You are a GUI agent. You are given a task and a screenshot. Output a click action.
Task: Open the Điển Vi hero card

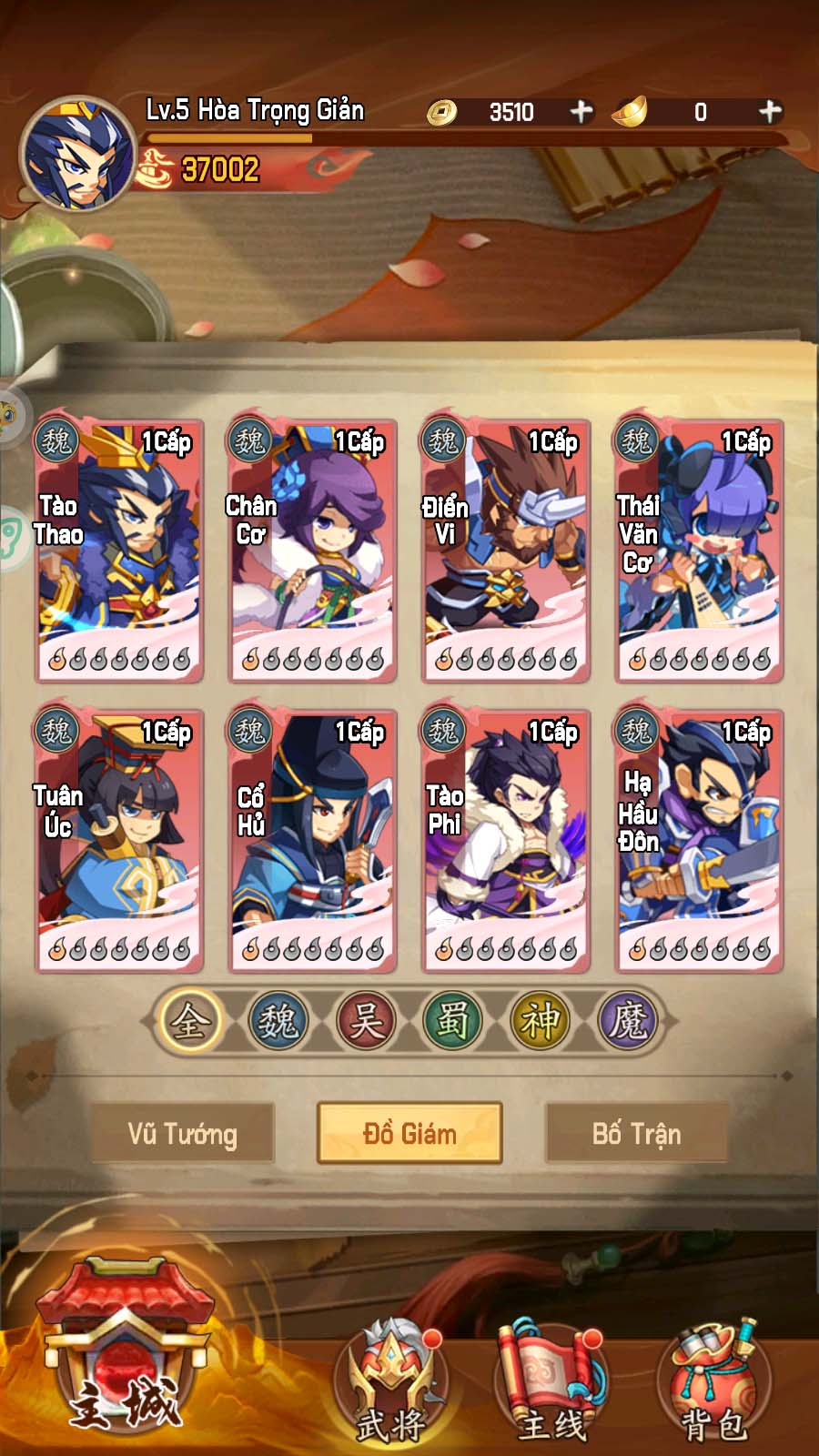(506, 551)
